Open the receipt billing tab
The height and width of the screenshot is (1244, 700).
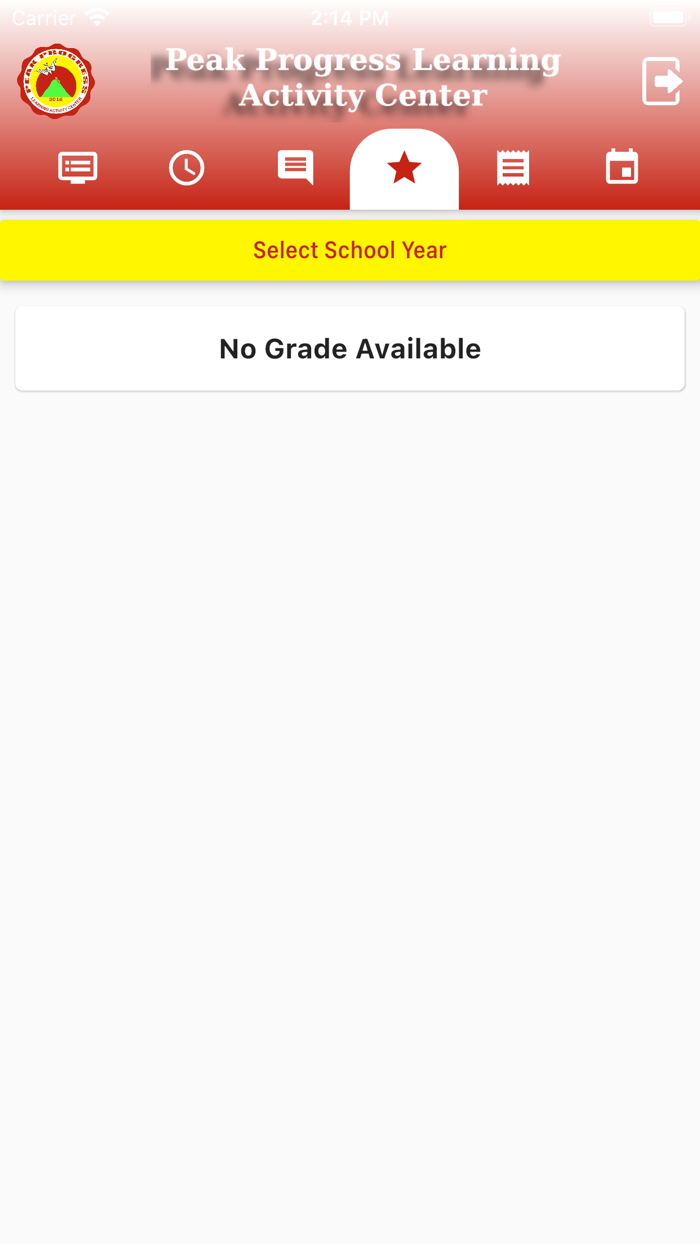pyautogui.click(x=513, y=168)
